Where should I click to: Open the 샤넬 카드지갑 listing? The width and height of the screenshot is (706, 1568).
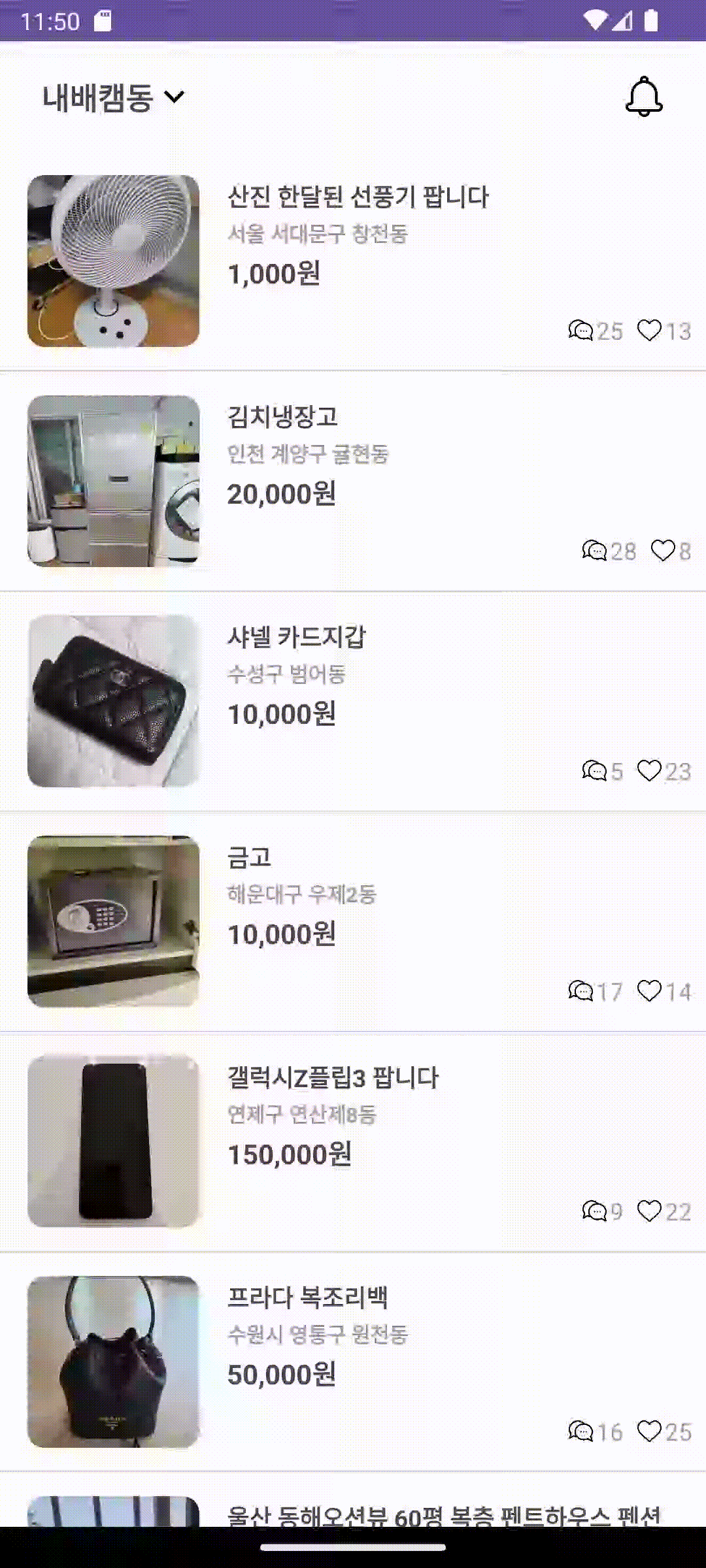pos(296,637)
